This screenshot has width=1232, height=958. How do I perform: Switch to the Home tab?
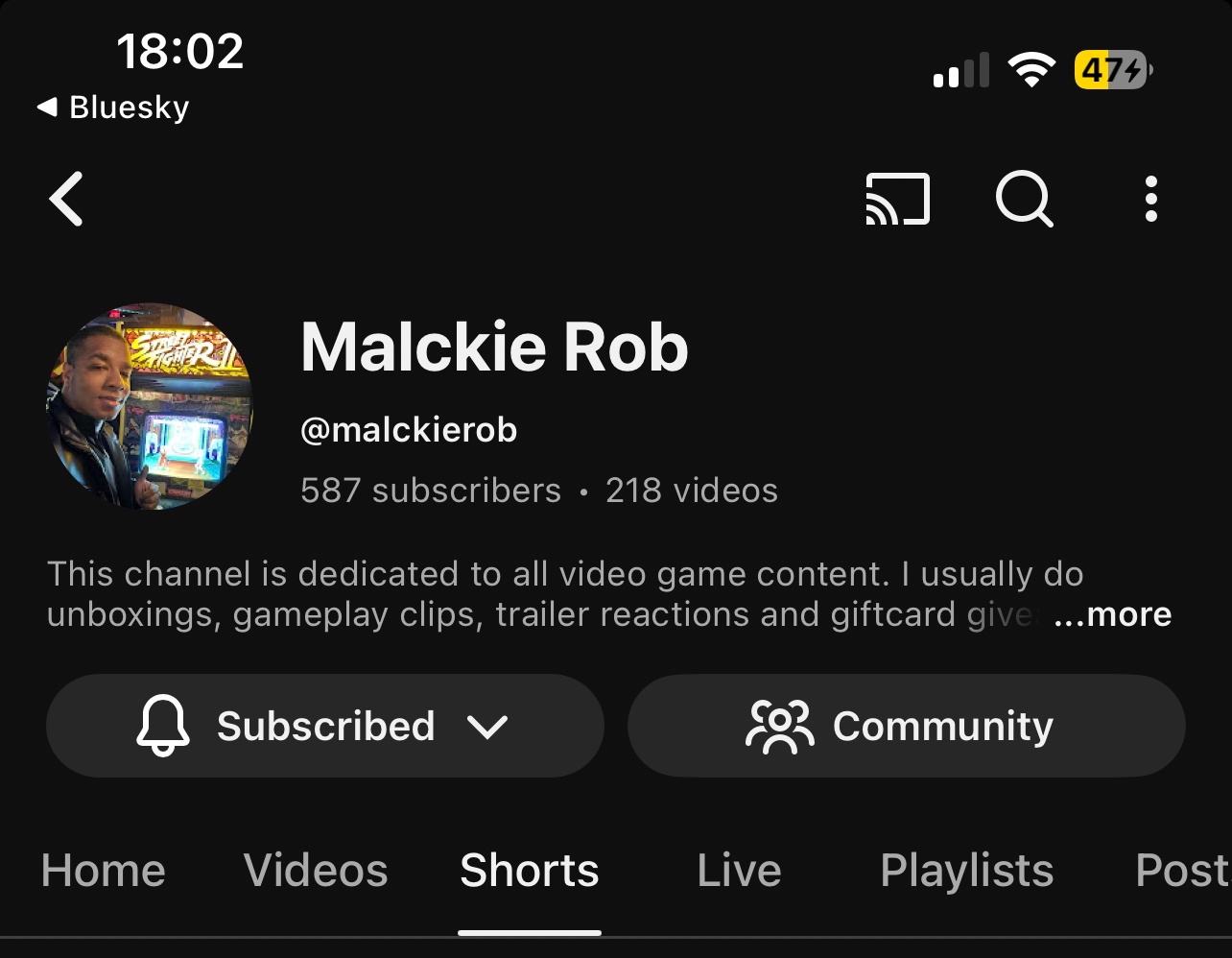[104, 871]
